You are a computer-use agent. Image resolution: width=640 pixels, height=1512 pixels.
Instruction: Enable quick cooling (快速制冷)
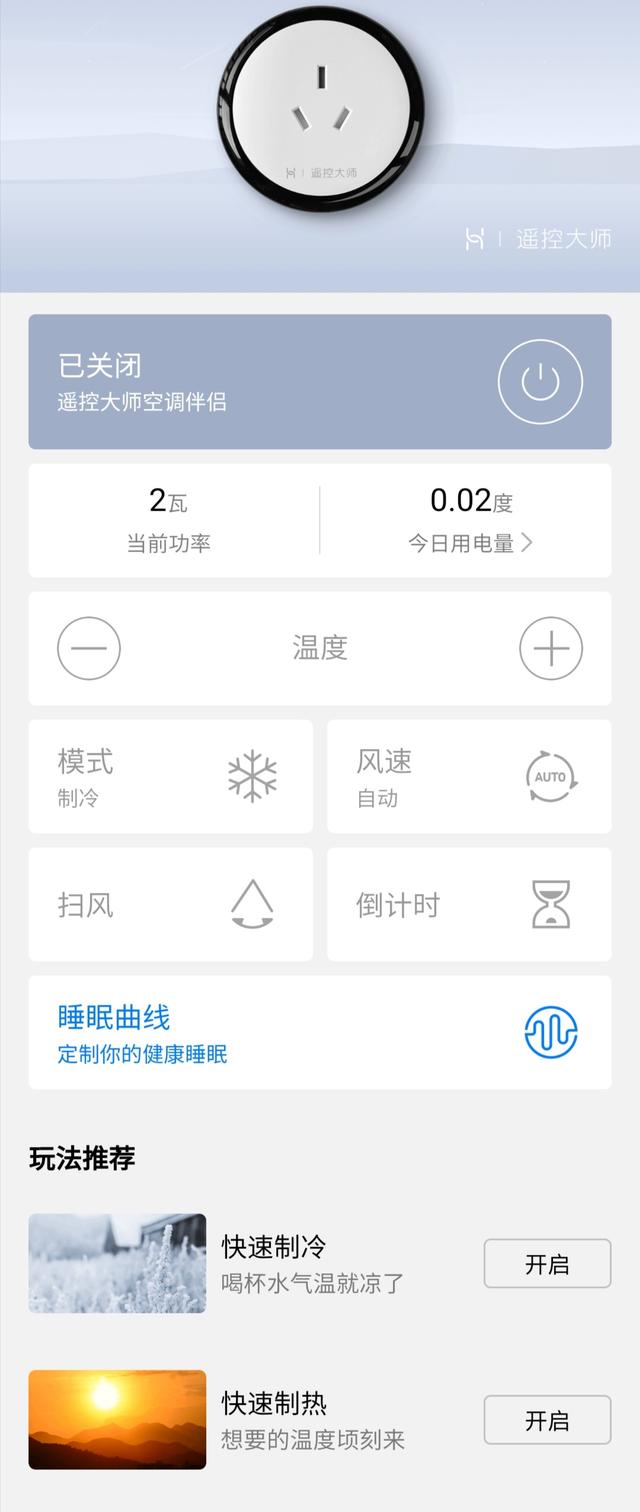[x=547, y=1263]
